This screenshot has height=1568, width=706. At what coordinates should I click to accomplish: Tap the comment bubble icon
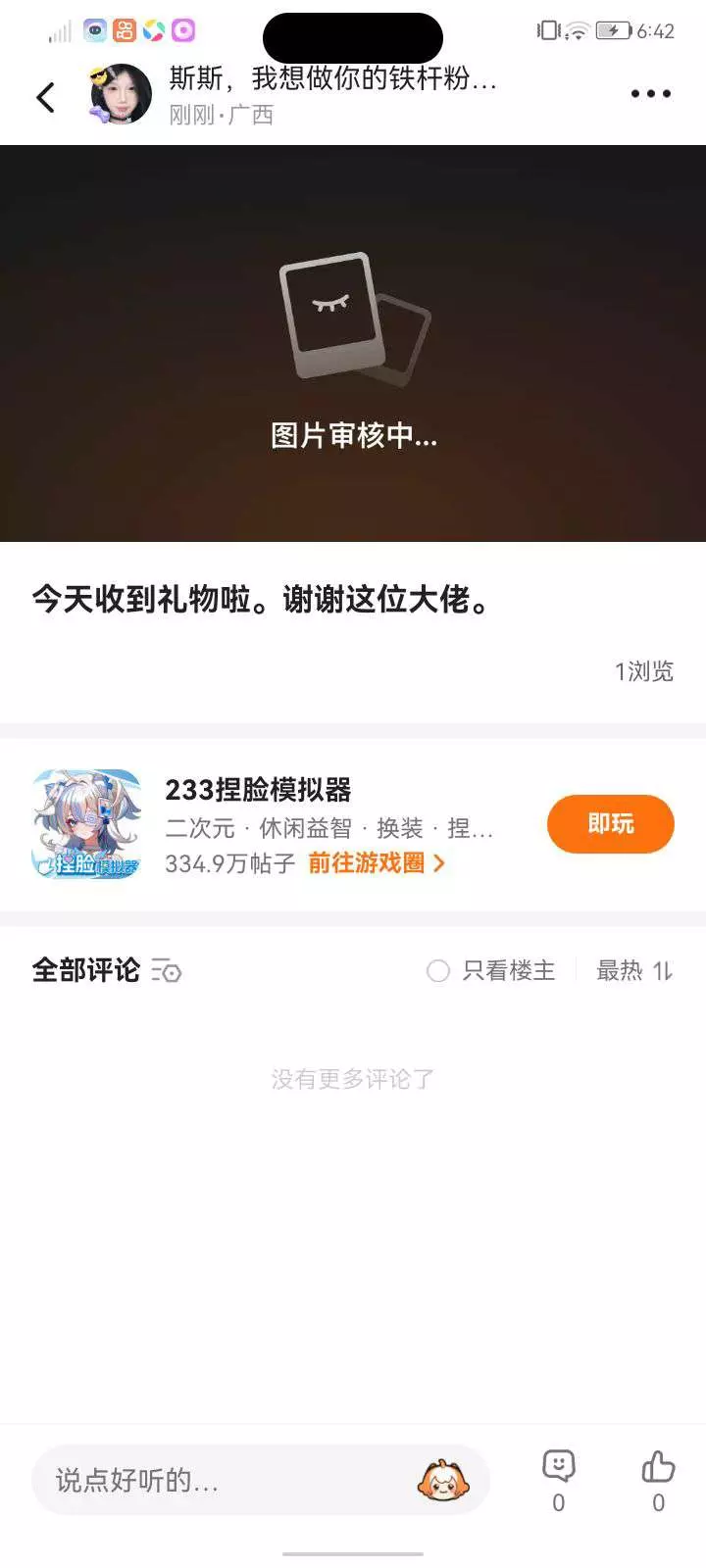point(558,1466)
